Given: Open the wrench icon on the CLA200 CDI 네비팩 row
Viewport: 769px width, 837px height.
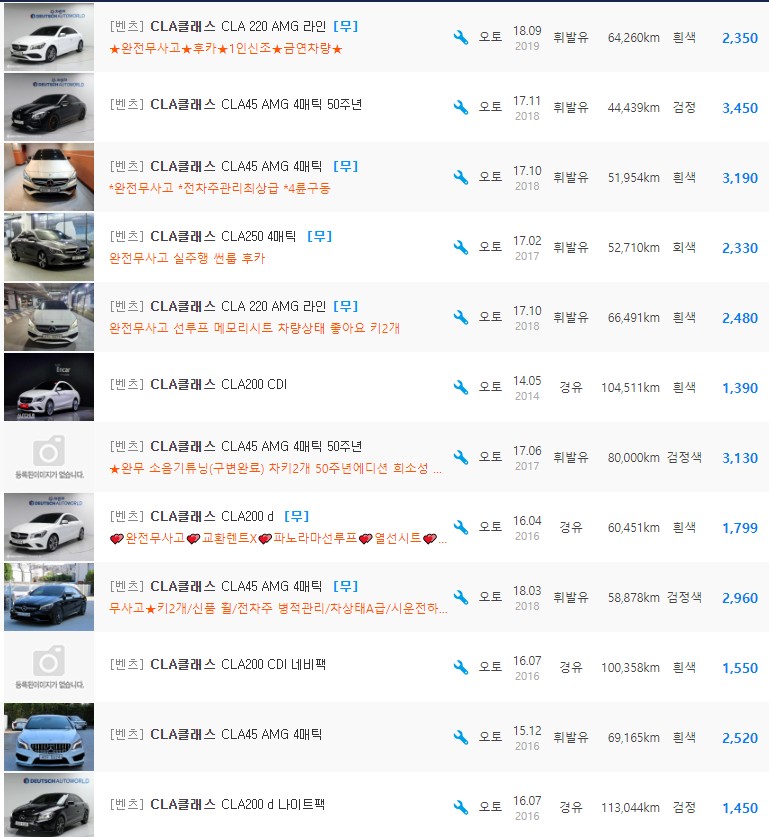Looking at the screenshot, I should pyautogui.click(x=460, y=667).
